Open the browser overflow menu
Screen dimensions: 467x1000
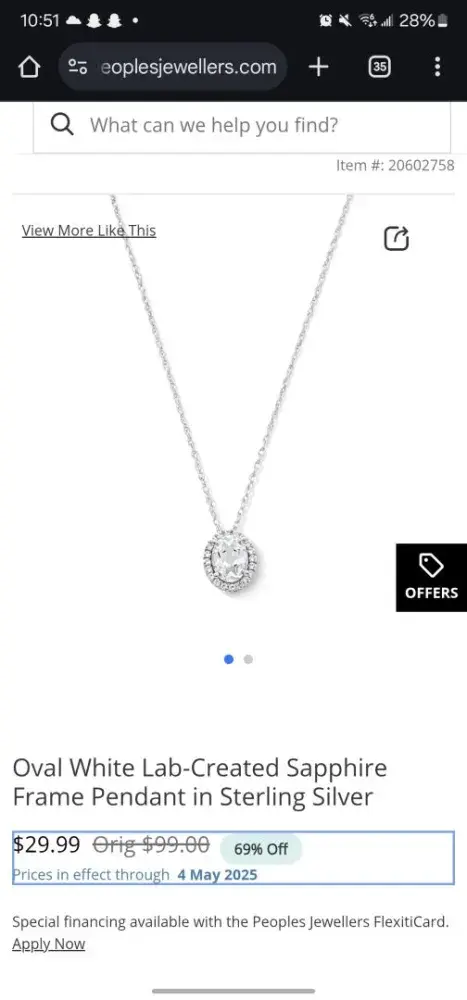pos(437,67)
